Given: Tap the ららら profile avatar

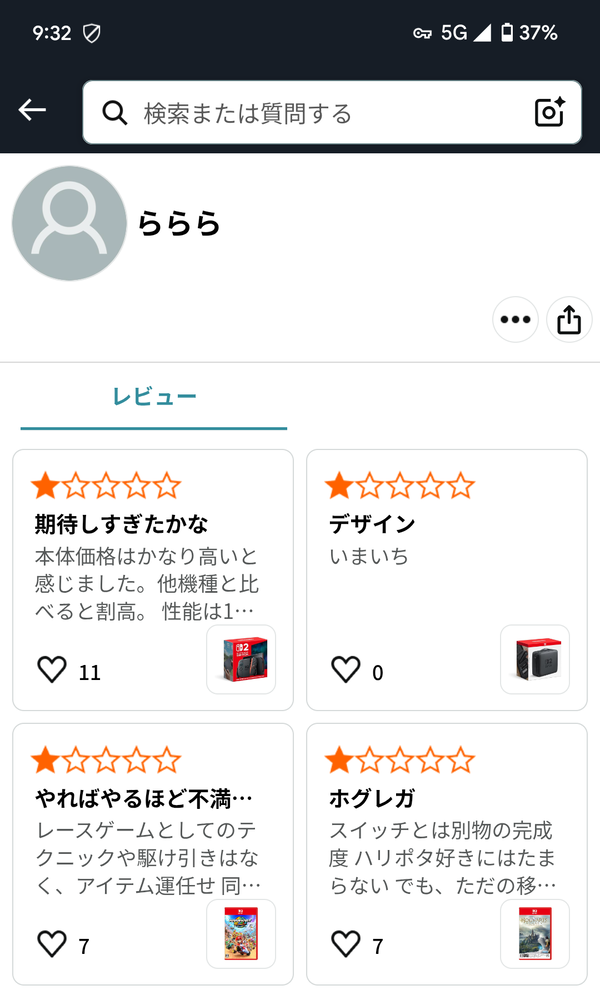Looking at the screenshot, I should 69,224.
